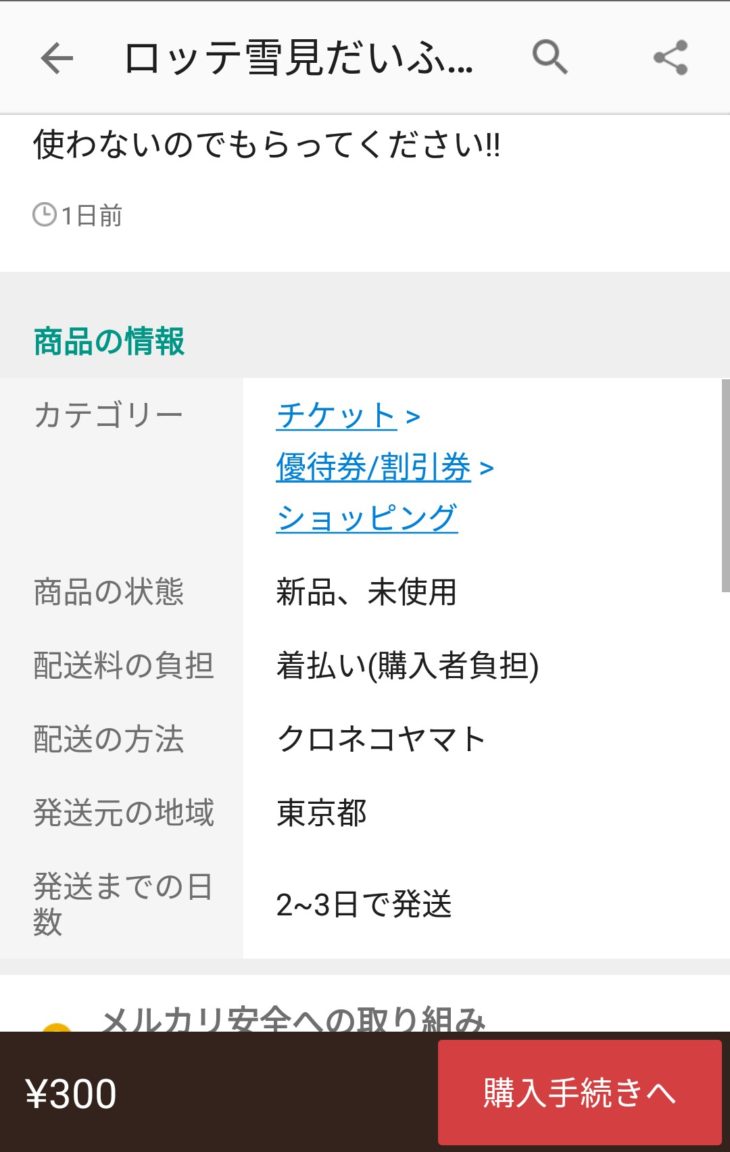730x1152 pixels.
Task: Open search from the app bar
Action: click(549, 58)
